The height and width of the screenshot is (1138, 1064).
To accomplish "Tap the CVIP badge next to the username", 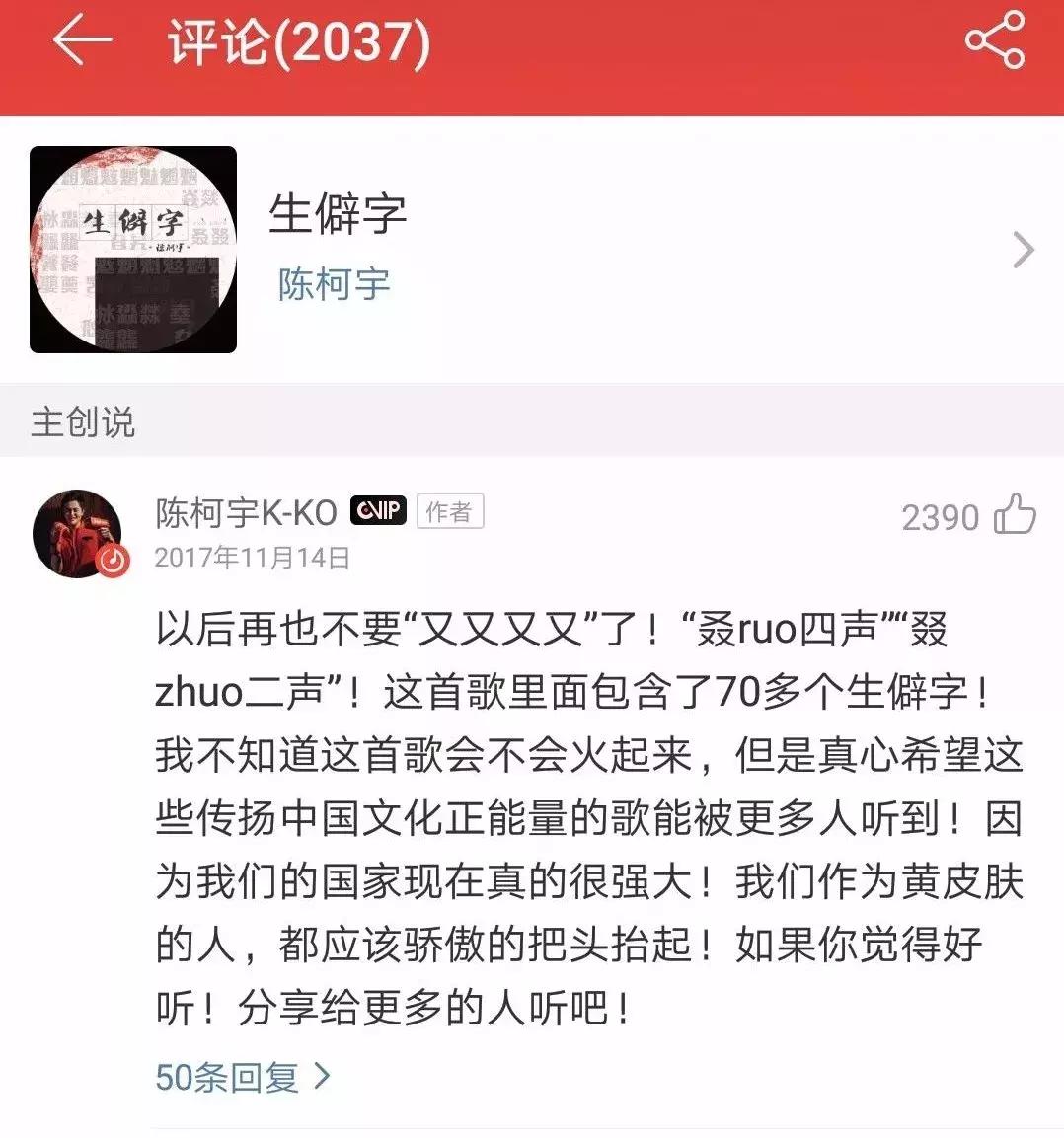I will pos(378,510).
